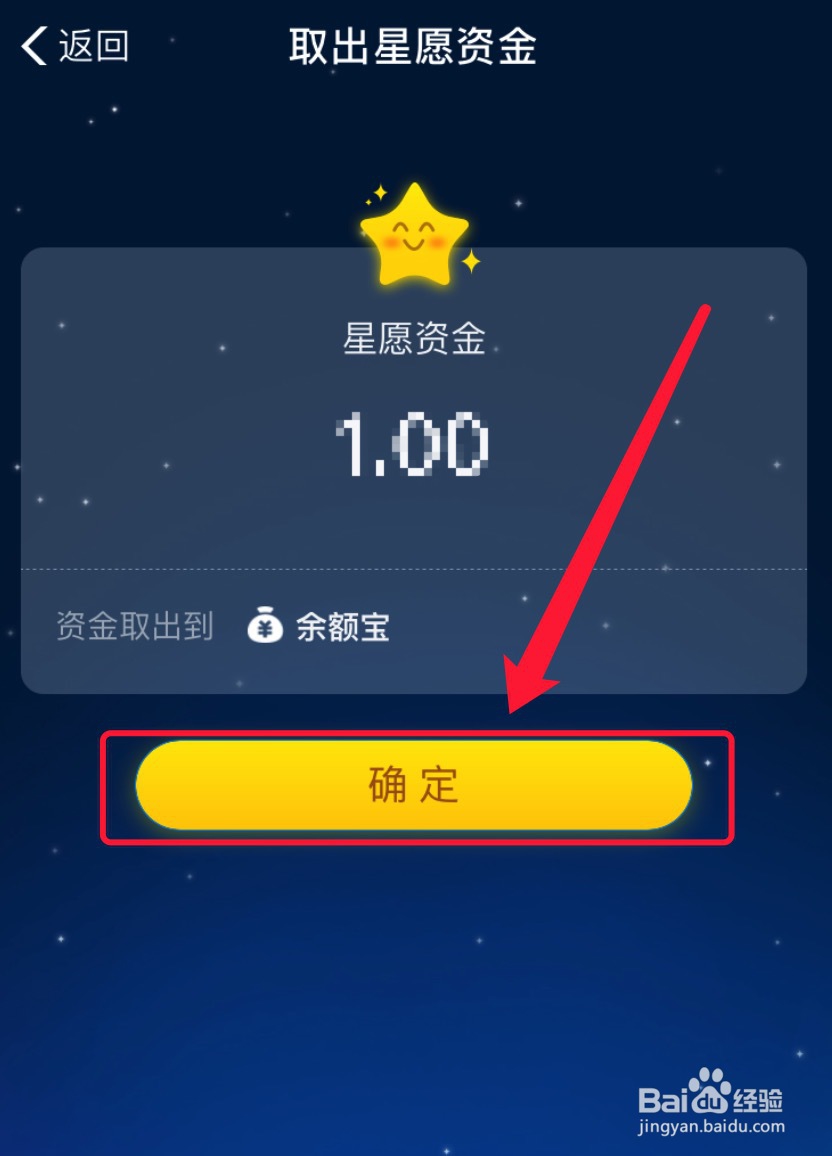Tap the red highlight box around 确定
Image resolution: width=832 pixels, height=1156 pixels.
point(413,735)
